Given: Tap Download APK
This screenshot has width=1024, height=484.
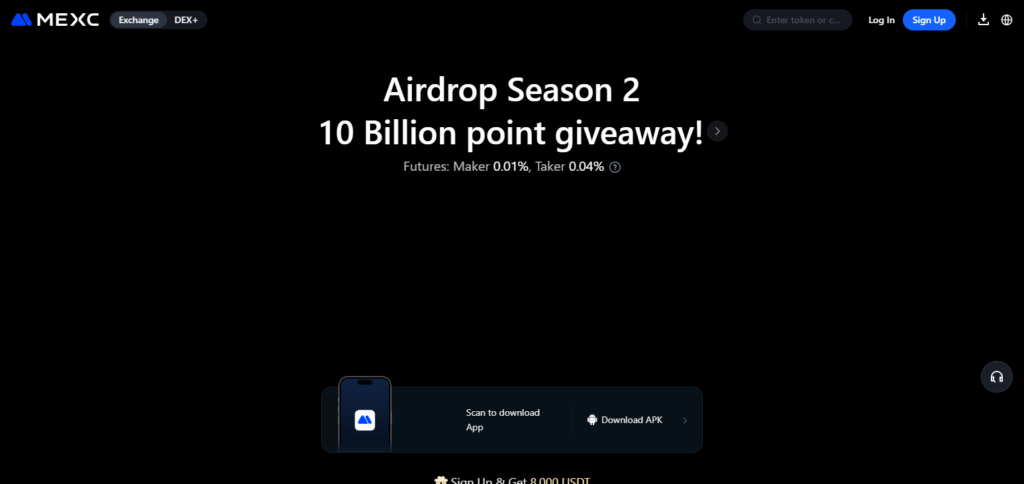Looking at the screenshot, I should coord(632,420).
